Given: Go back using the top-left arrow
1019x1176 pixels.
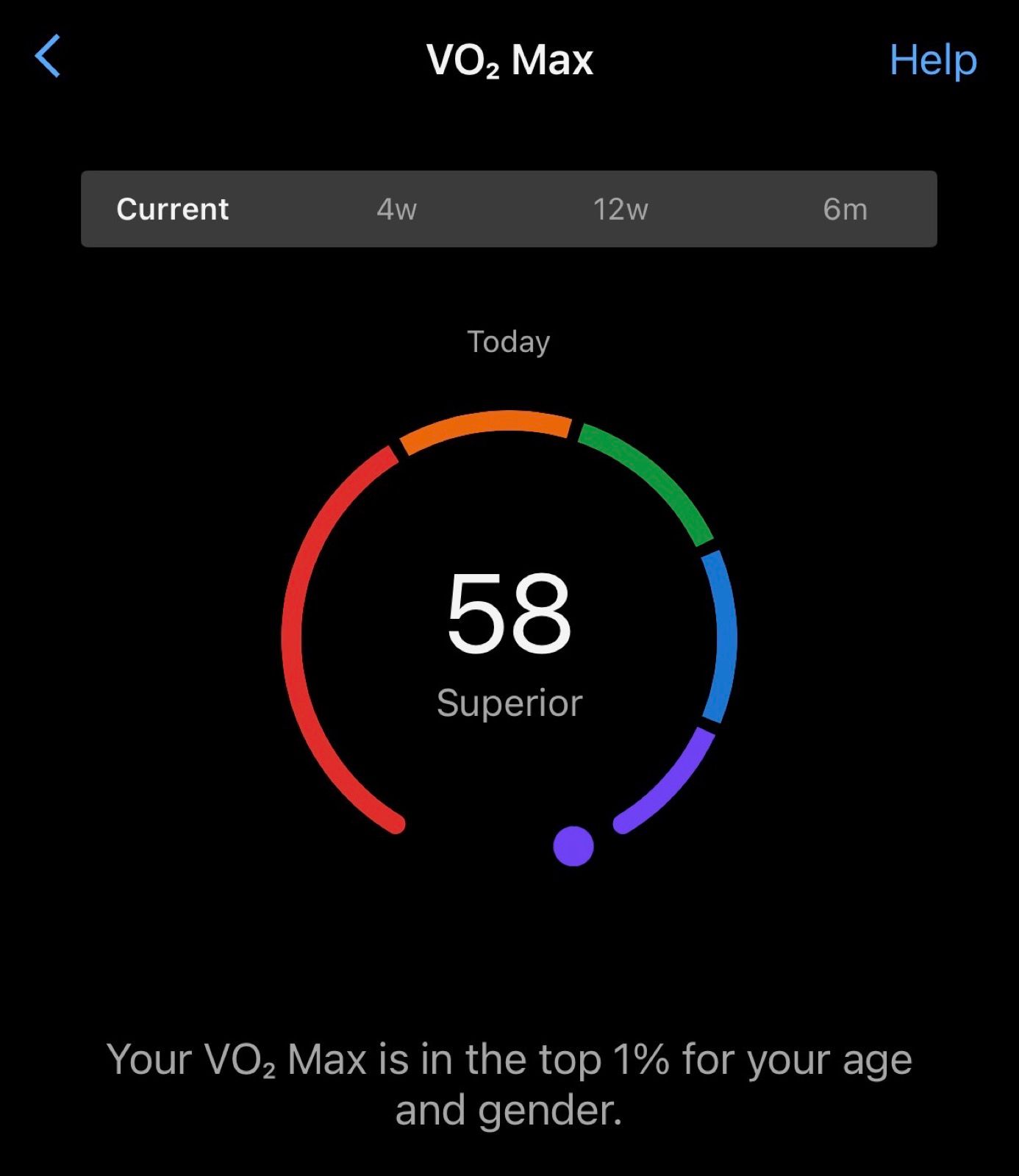Looking at the screenshot, I should [48, 57].
